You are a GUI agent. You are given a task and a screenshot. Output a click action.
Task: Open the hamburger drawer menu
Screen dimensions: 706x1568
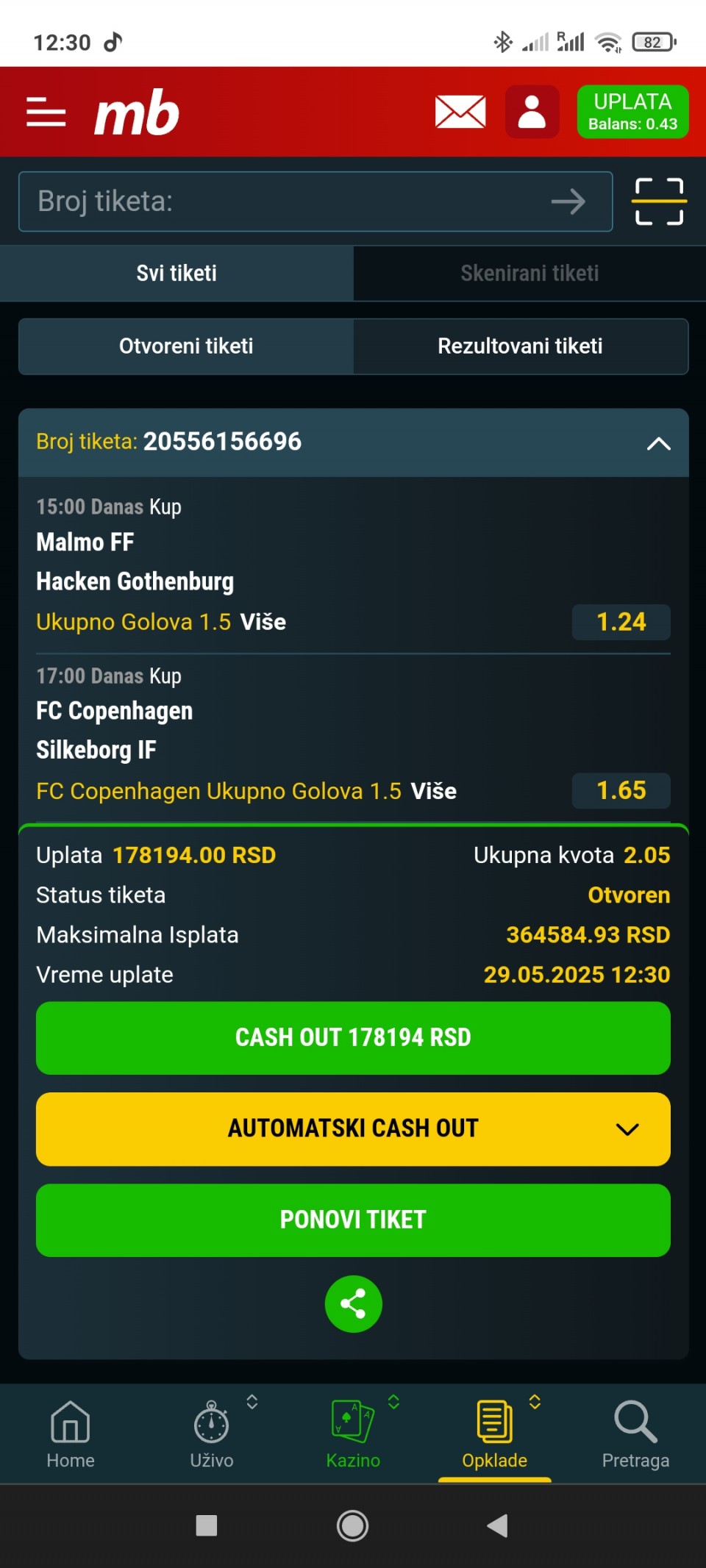46,112
